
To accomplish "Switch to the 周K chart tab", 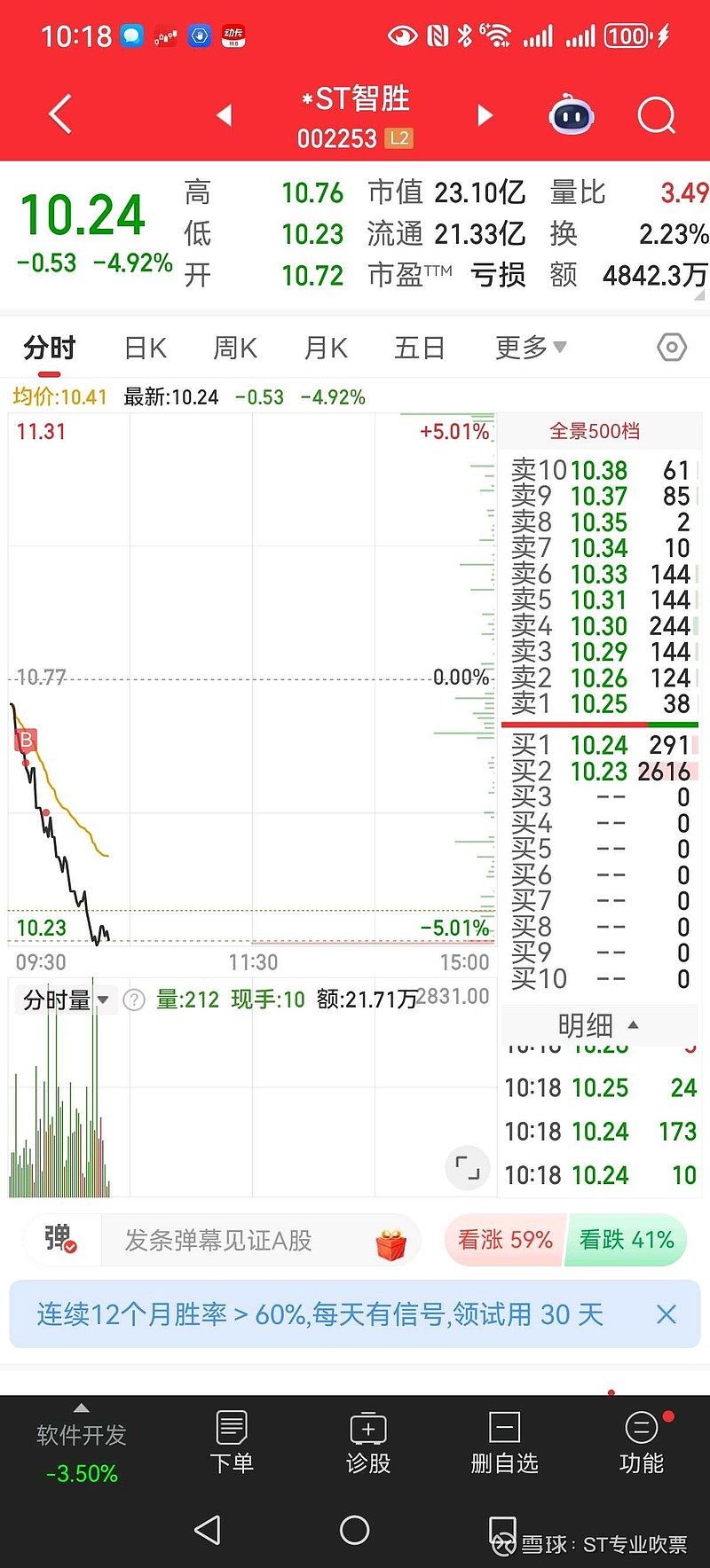I will coord(235,348).
